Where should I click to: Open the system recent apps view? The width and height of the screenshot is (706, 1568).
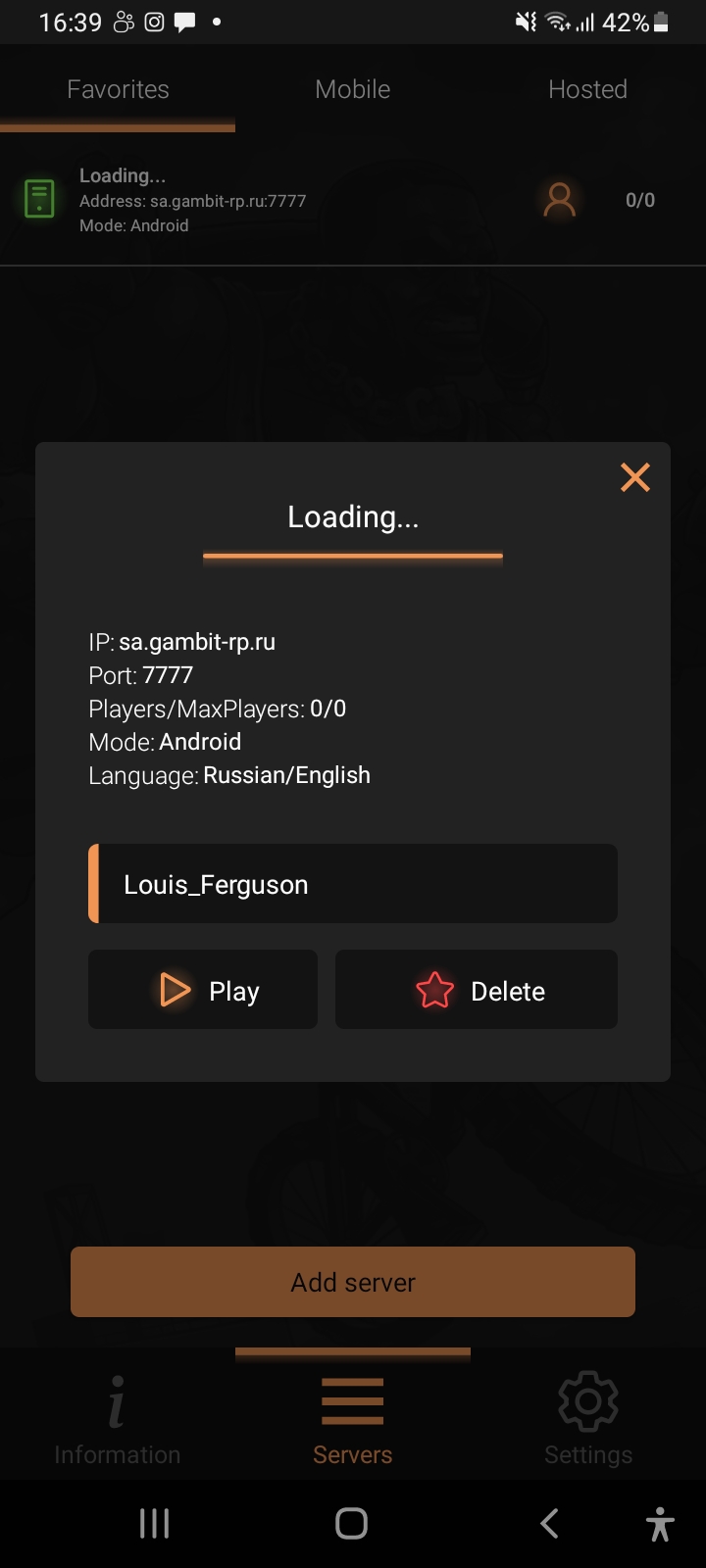tap(155, 1523)
